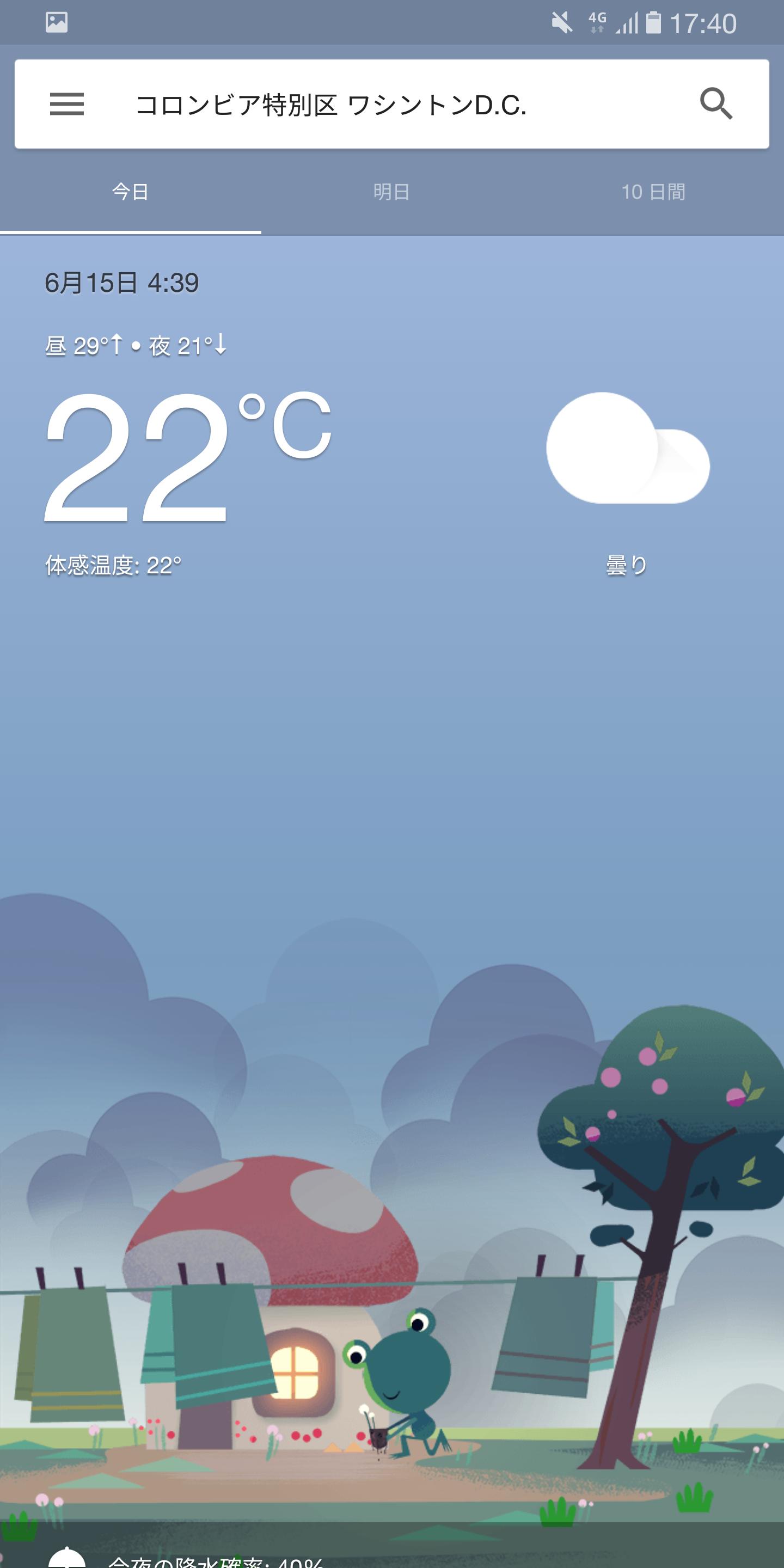Open the 10 日間 forecast tab
Viewport: 784px width, 1568px height.
653,192
